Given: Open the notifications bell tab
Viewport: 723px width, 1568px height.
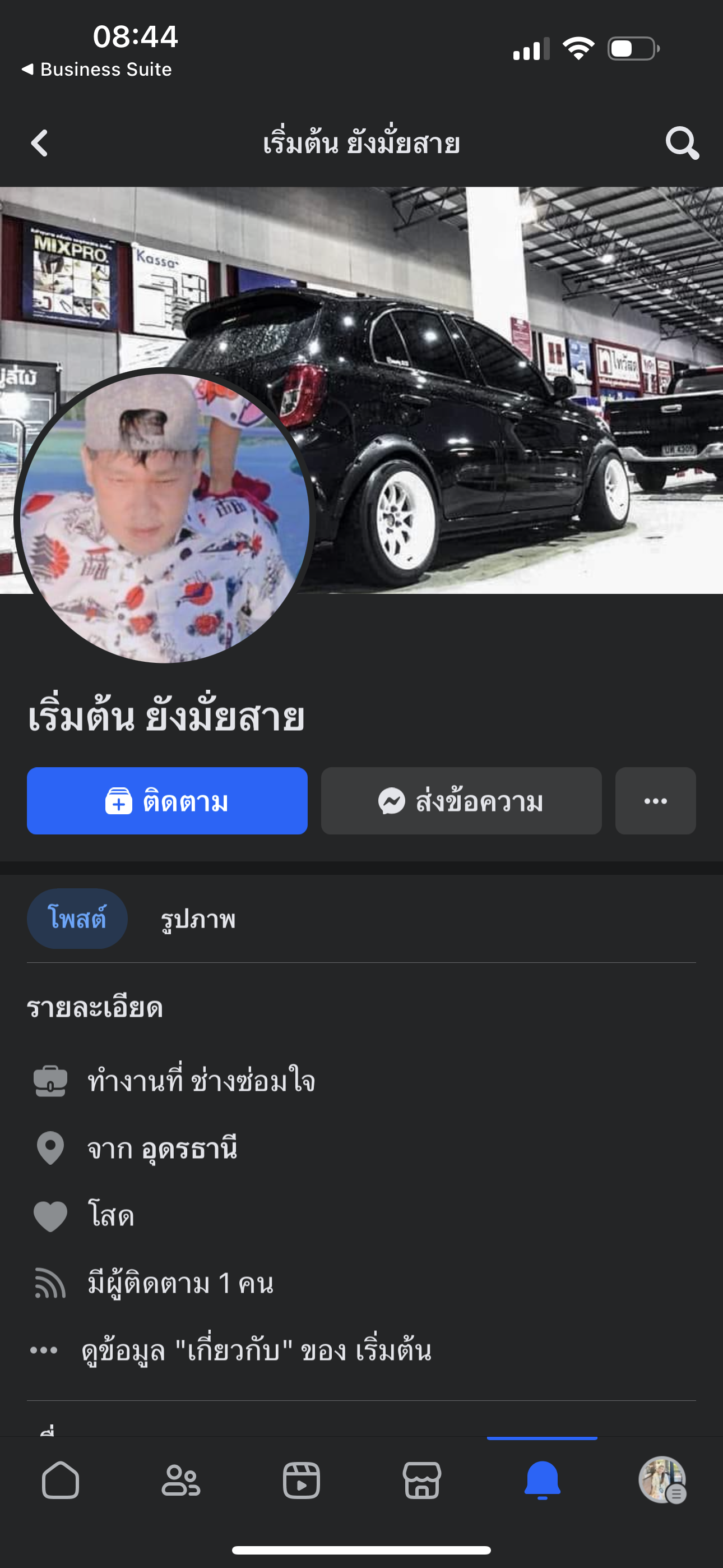Looking at the screenshot, I should pos(541,1480).
